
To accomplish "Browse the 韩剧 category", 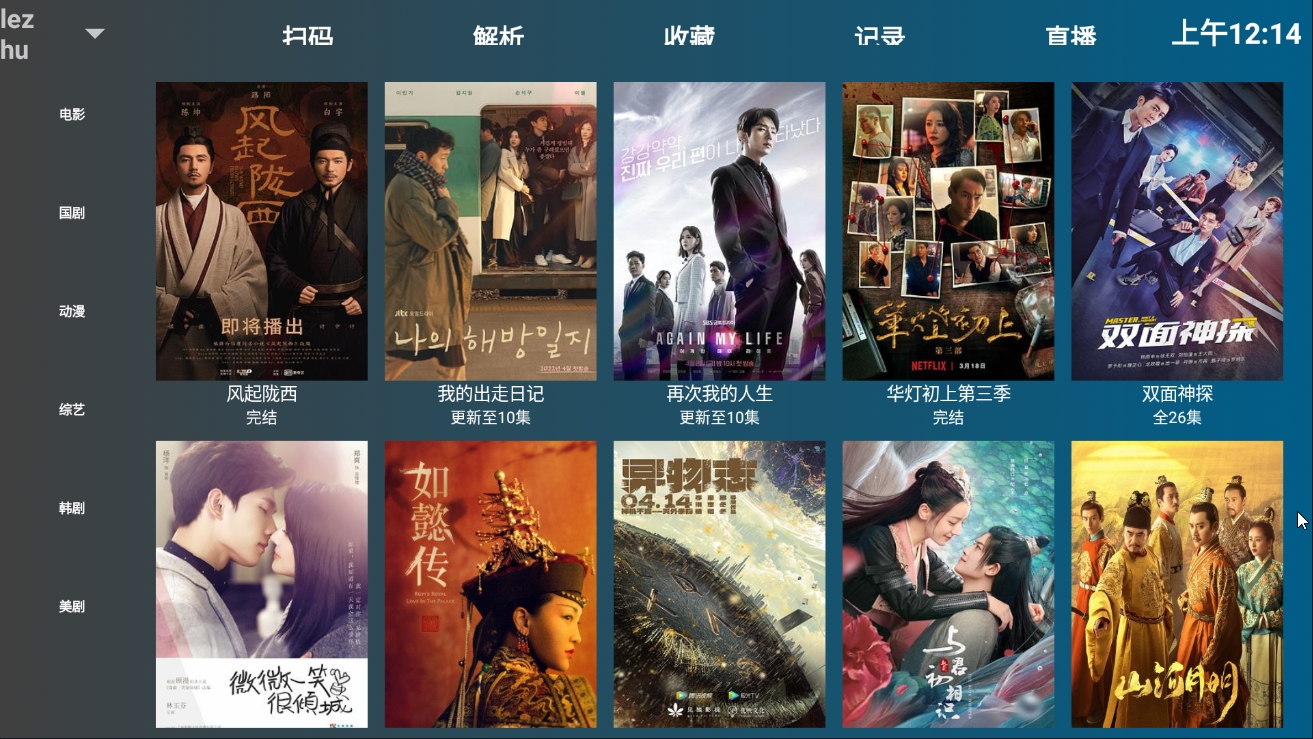I will 72,508.
